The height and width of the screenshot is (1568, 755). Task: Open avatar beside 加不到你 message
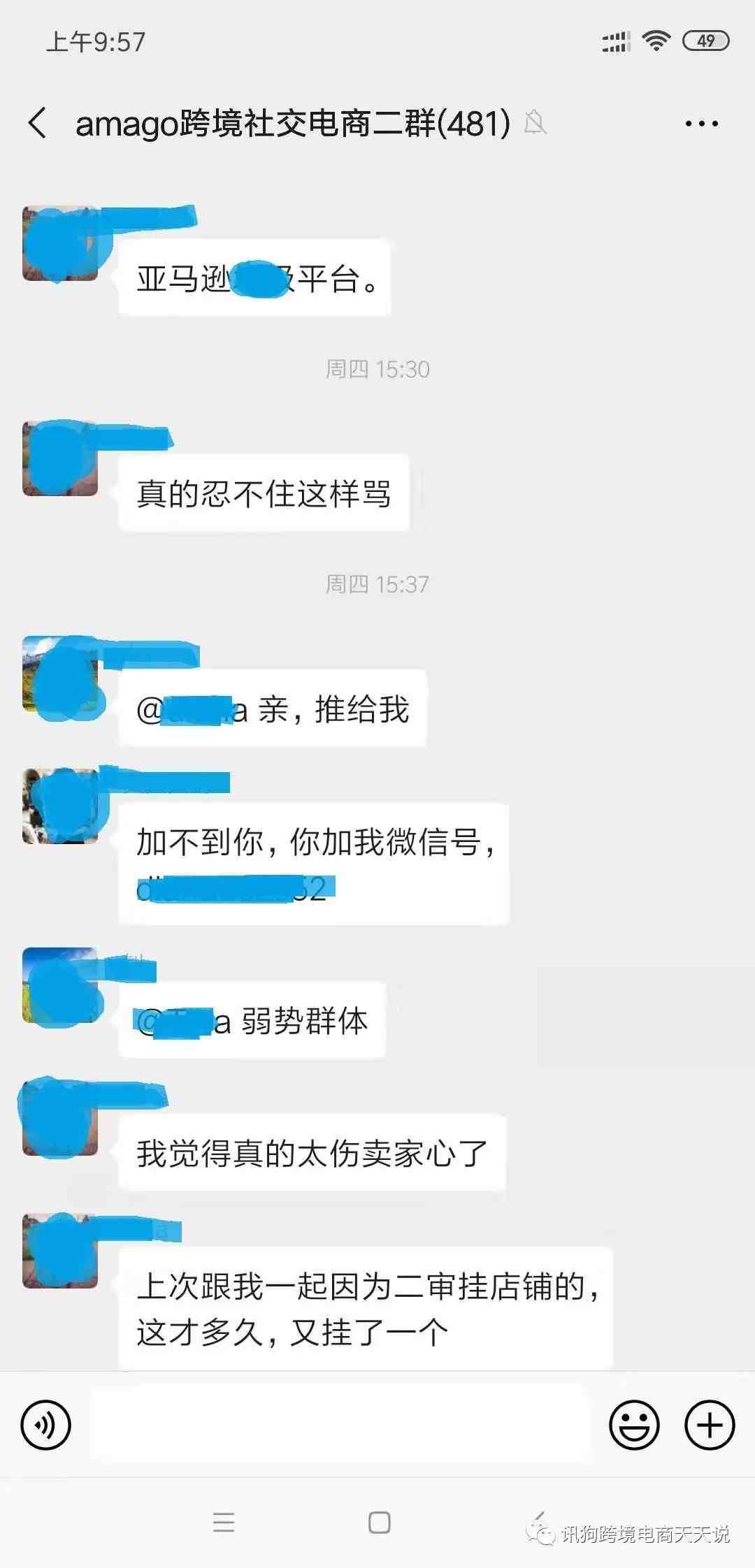[60, 806]
